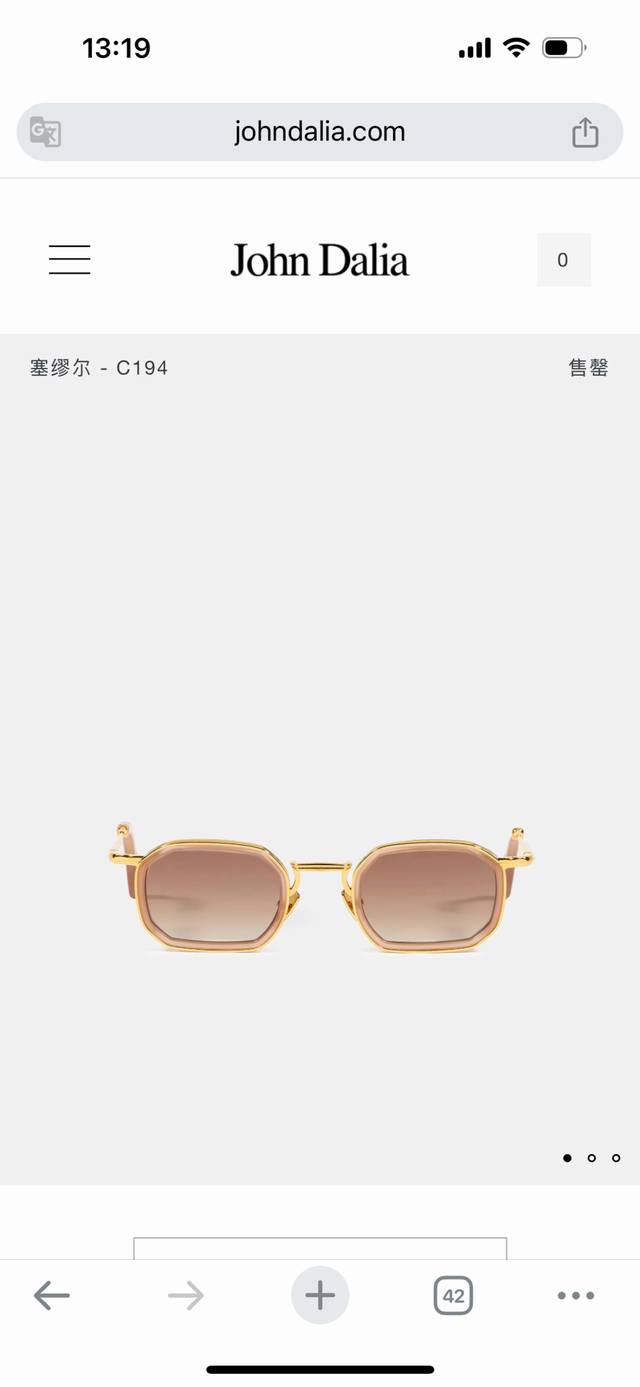The width and height of the screenshot is (640, 1387).
Task: Tap the John Dalia logo to go home
Action: click(319, 261)
